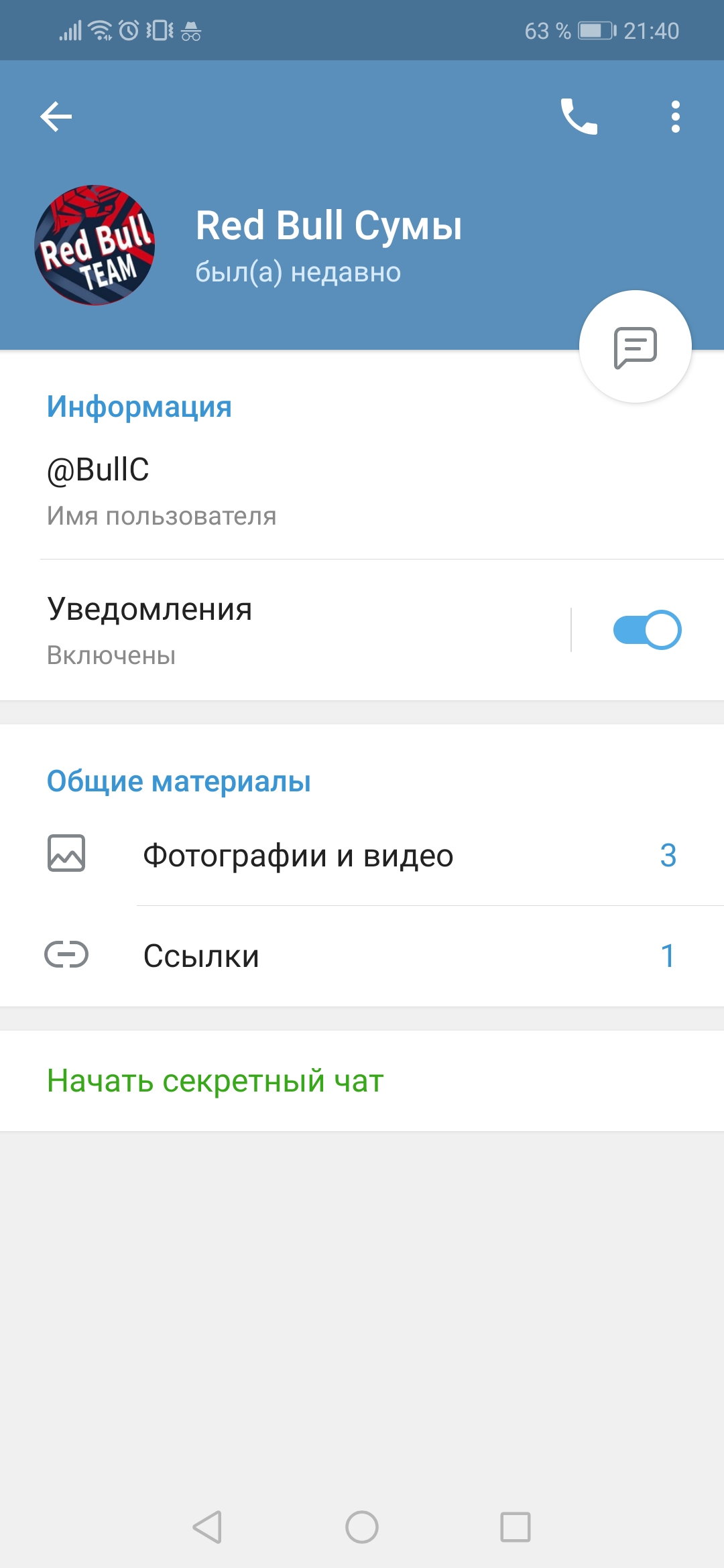Image resolution: width=724 pixels, height=1568 pixels.
Task: Open the three-dot overflow menu
Action: 676,117
